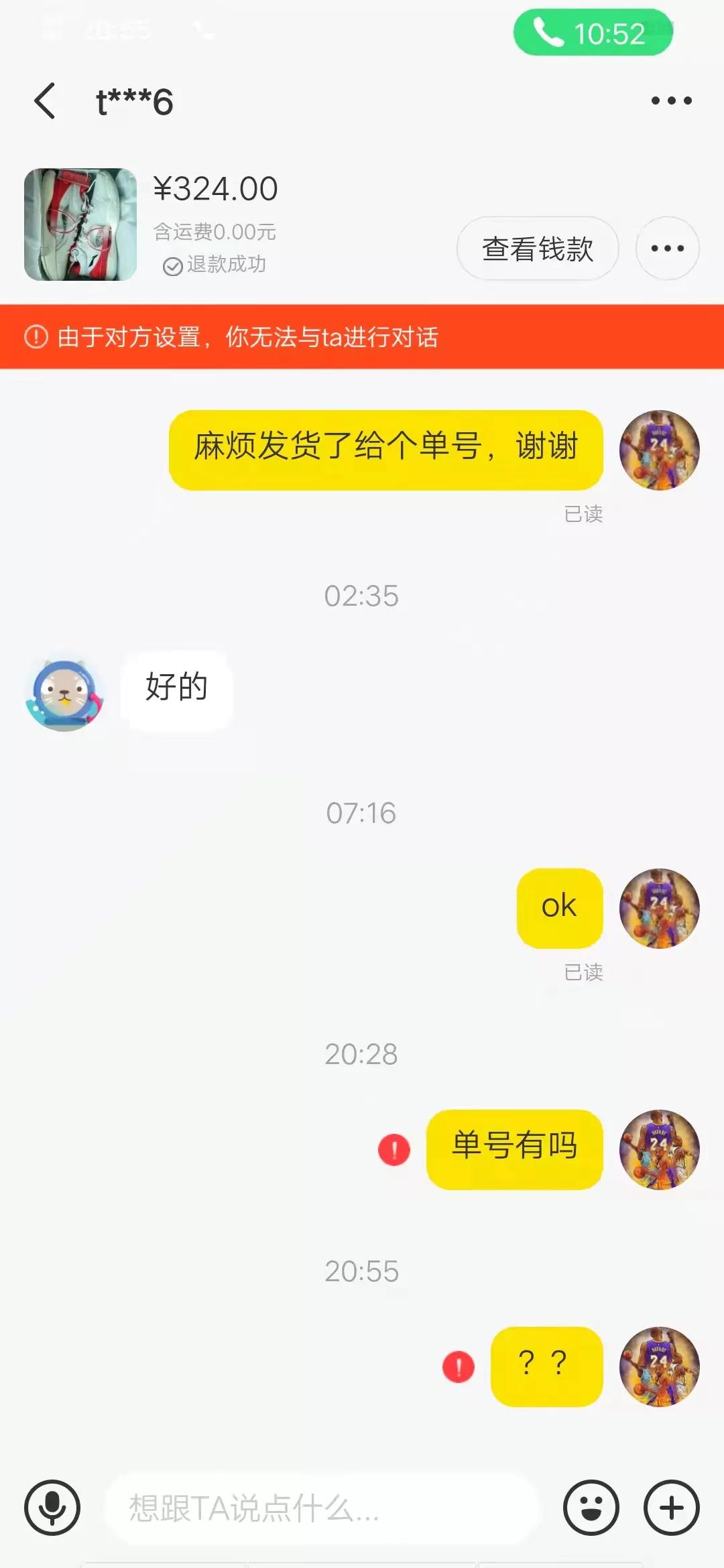Tap the back chevron to leave chat
The image size is (724, 1568).
(x=44, y=101)
